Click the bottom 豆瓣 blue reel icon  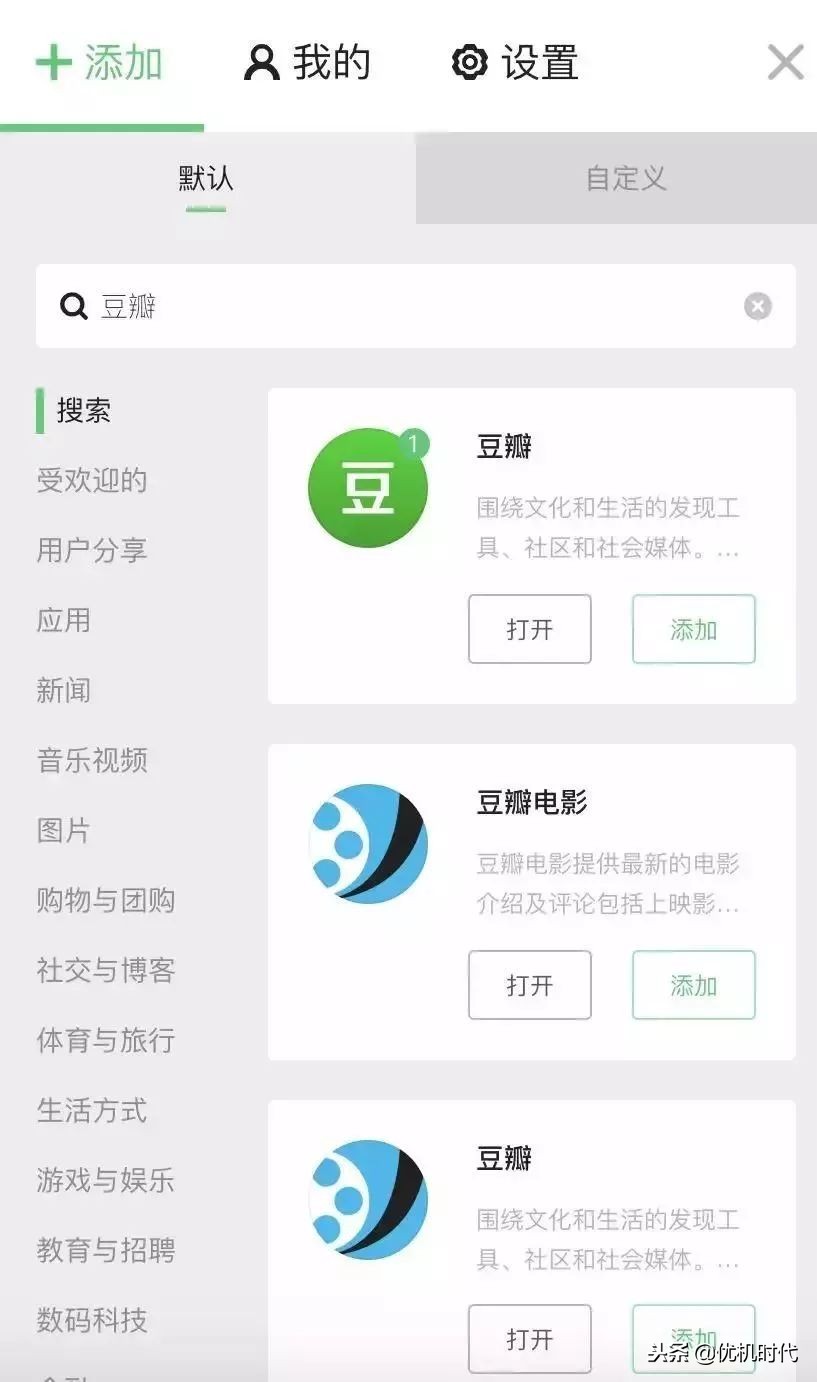(368, 1200)
